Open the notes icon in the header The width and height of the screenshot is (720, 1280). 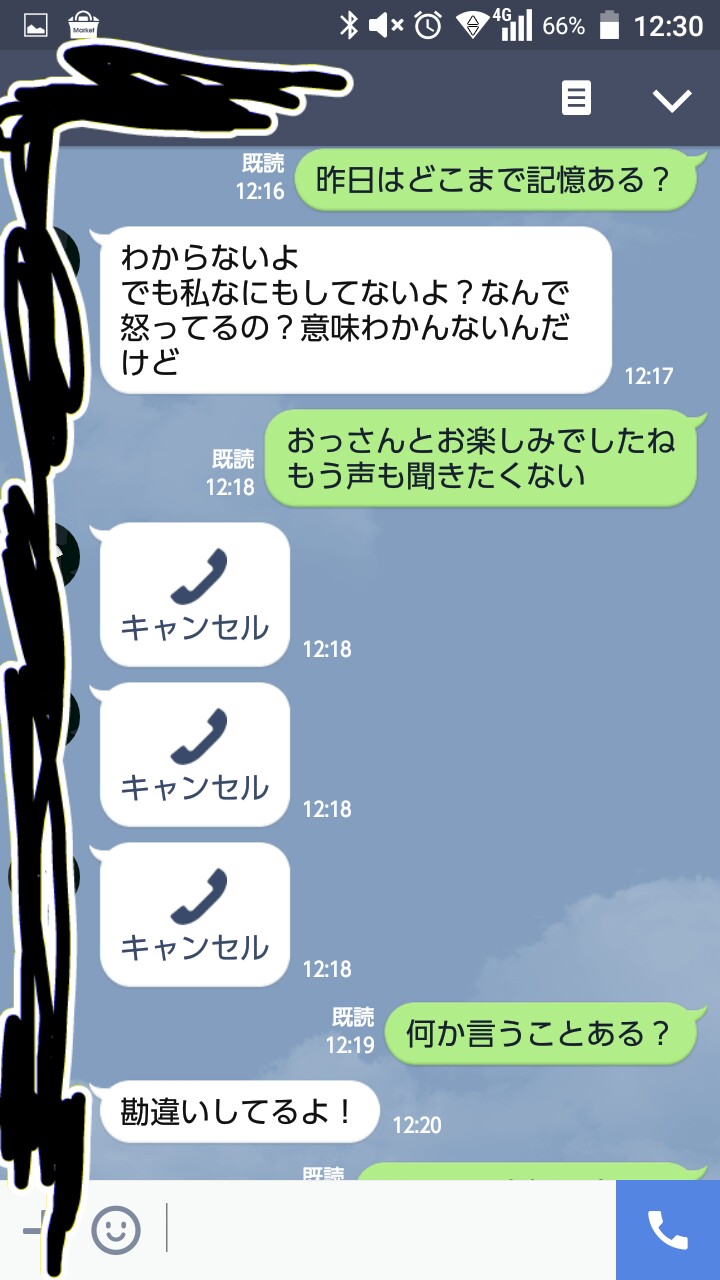click(576, 98)
